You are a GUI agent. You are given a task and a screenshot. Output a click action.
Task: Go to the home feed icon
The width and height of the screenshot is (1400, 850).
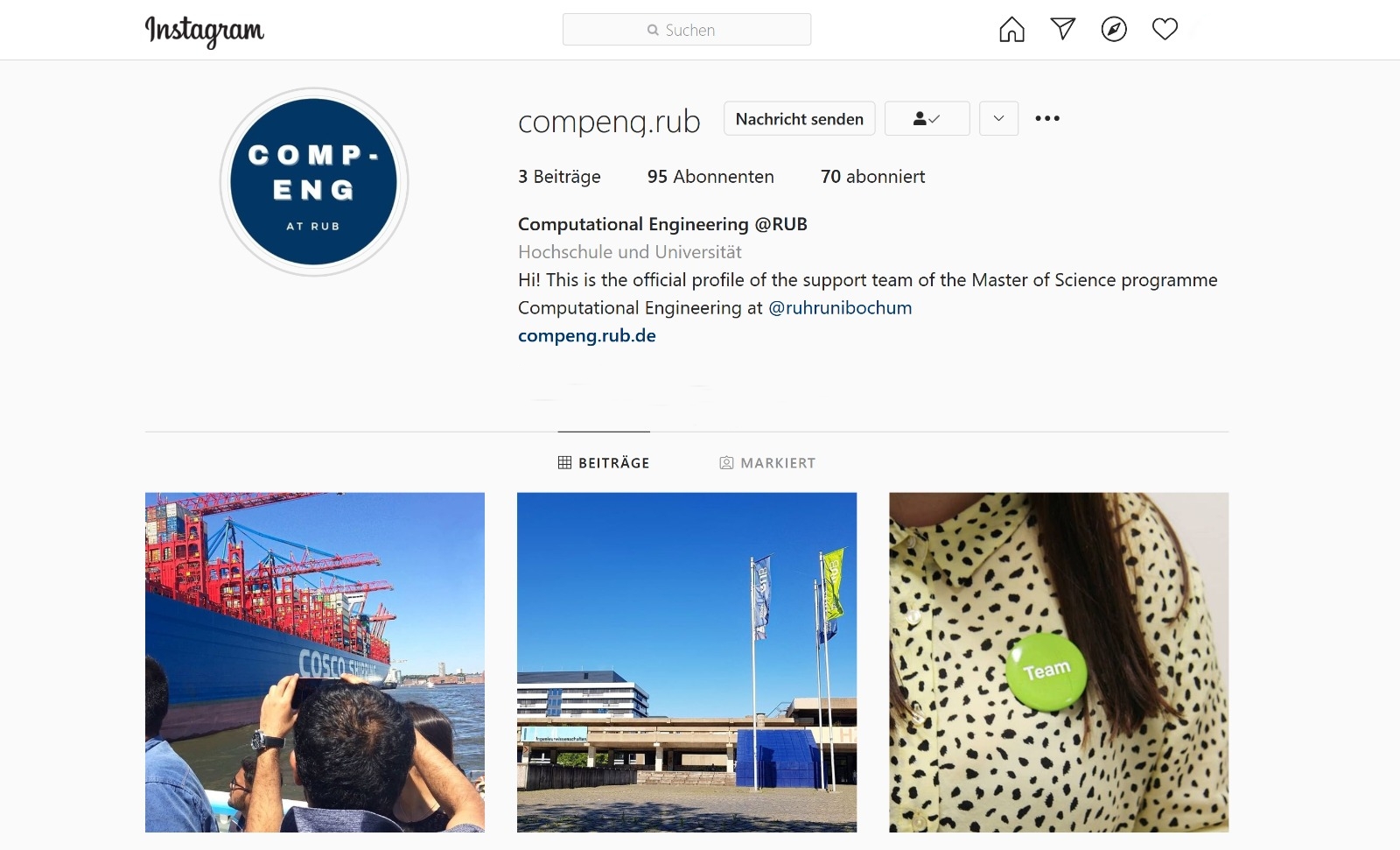pyautogui.click(x=1011, y=30)
